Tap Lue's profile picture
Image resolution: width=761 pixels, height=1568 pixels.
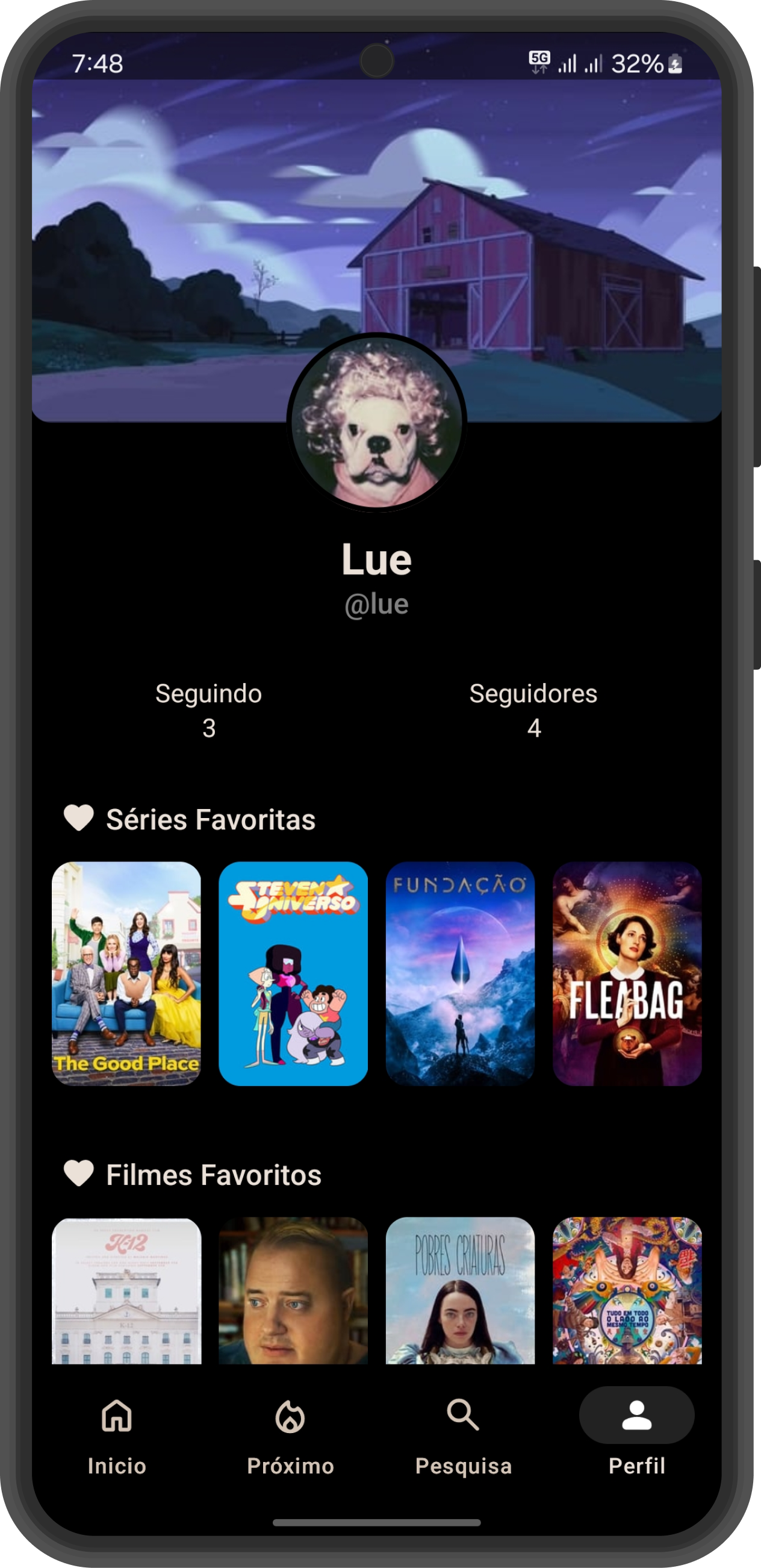tap(376, 422)
